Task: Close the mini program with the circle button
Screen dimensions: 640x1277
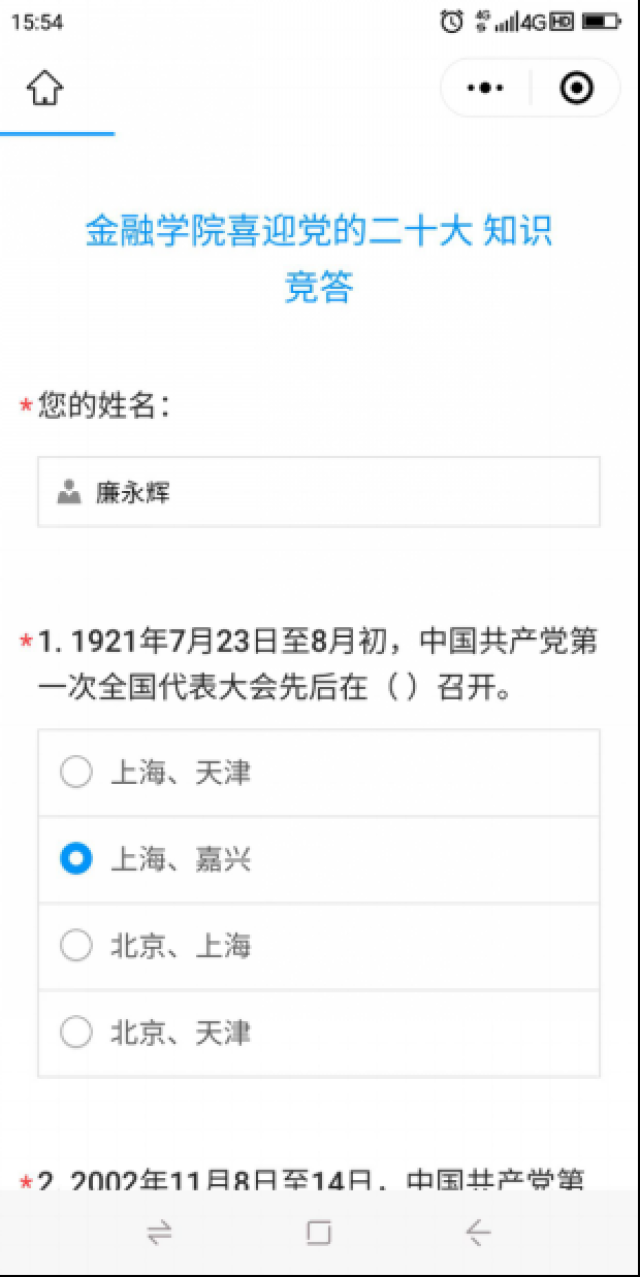Action: click(576, 88)
